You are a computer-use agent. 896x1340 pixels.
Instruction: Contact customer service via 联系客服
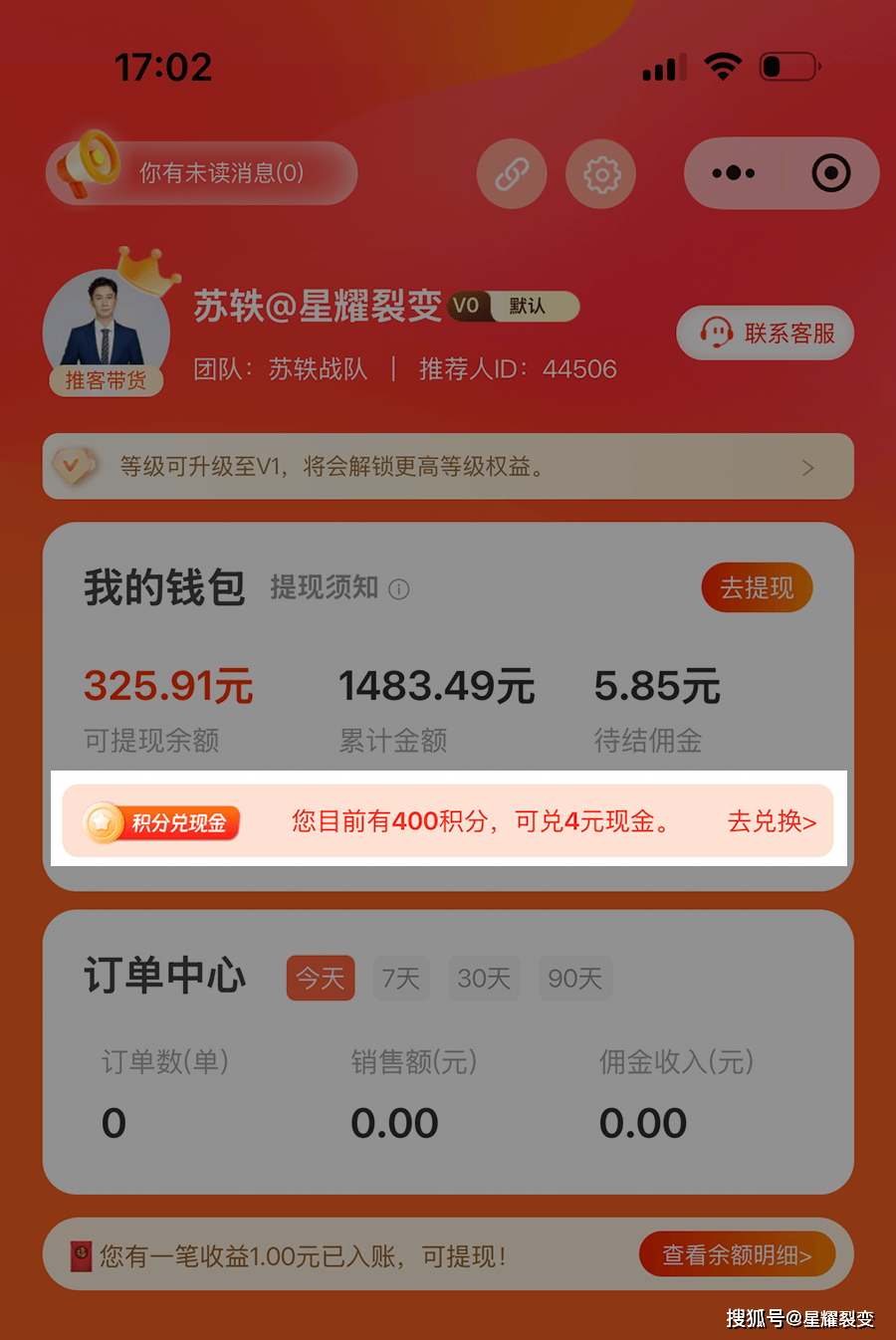(x=766, y=333)
